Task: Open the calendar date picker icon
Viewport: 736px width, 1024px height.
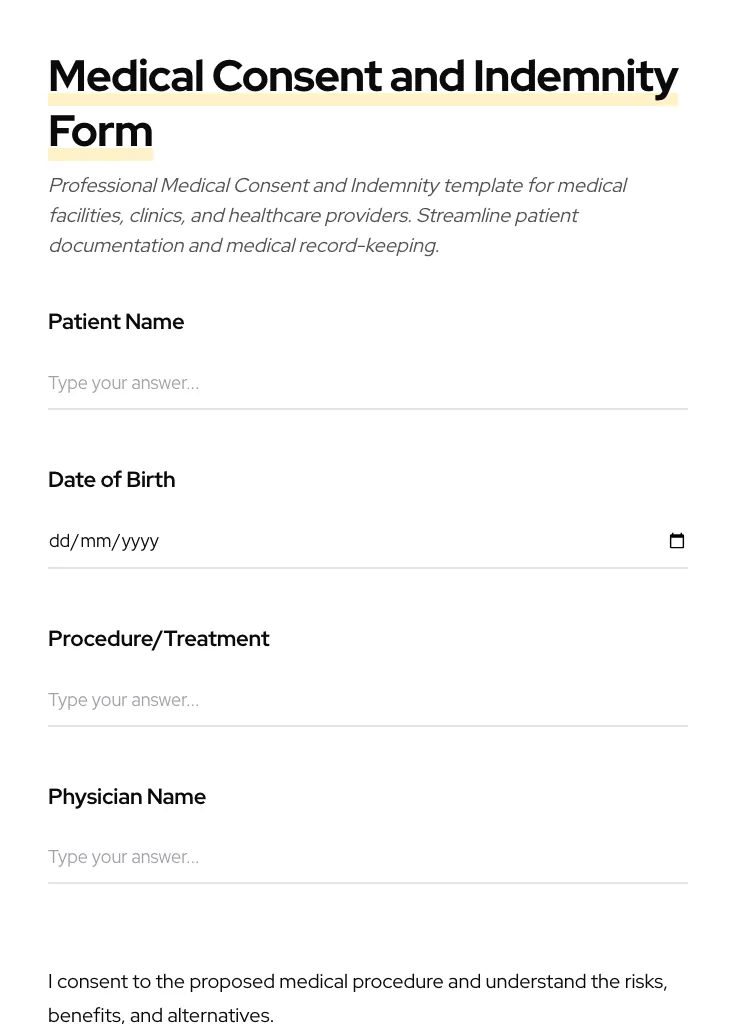Action: (677, 540)
